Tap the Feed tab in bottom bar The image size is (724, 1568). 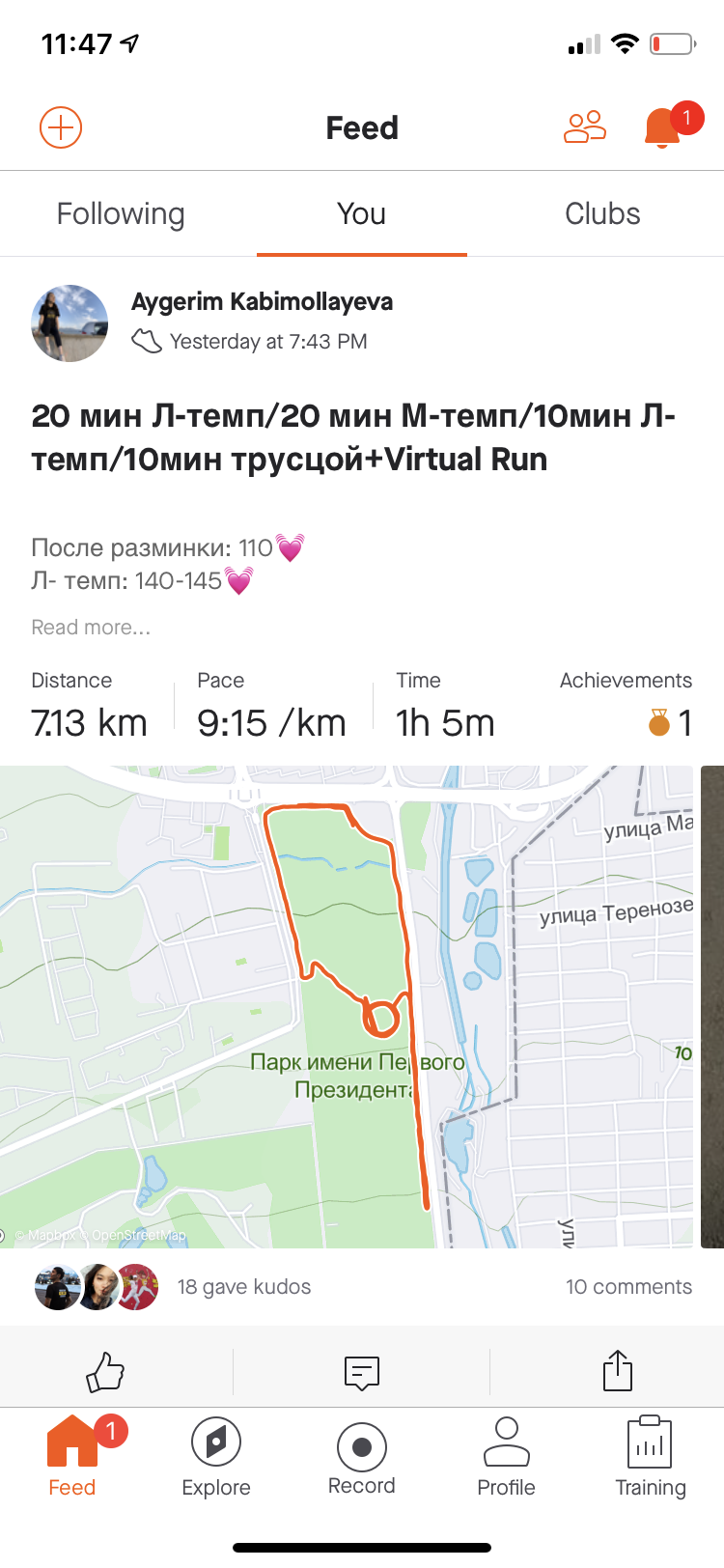72,1457
